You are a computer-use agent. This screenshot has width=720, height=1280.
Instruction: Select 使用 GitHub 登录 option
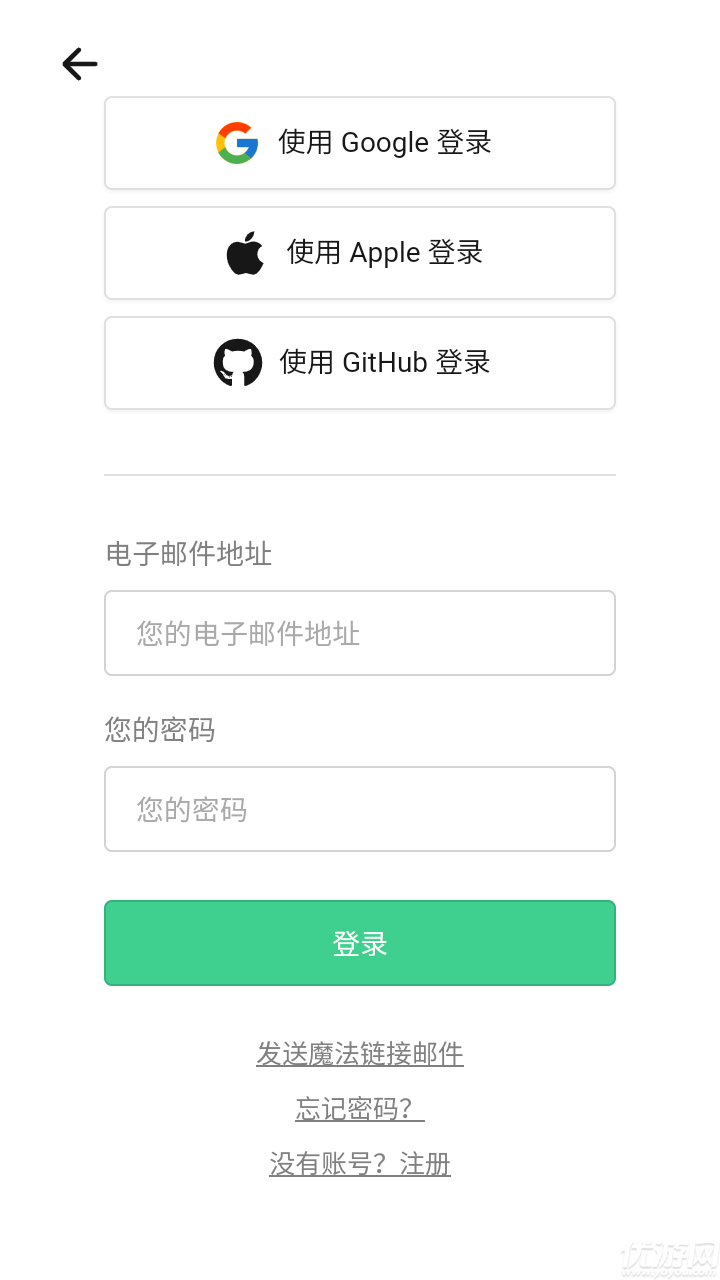(360, 362)
